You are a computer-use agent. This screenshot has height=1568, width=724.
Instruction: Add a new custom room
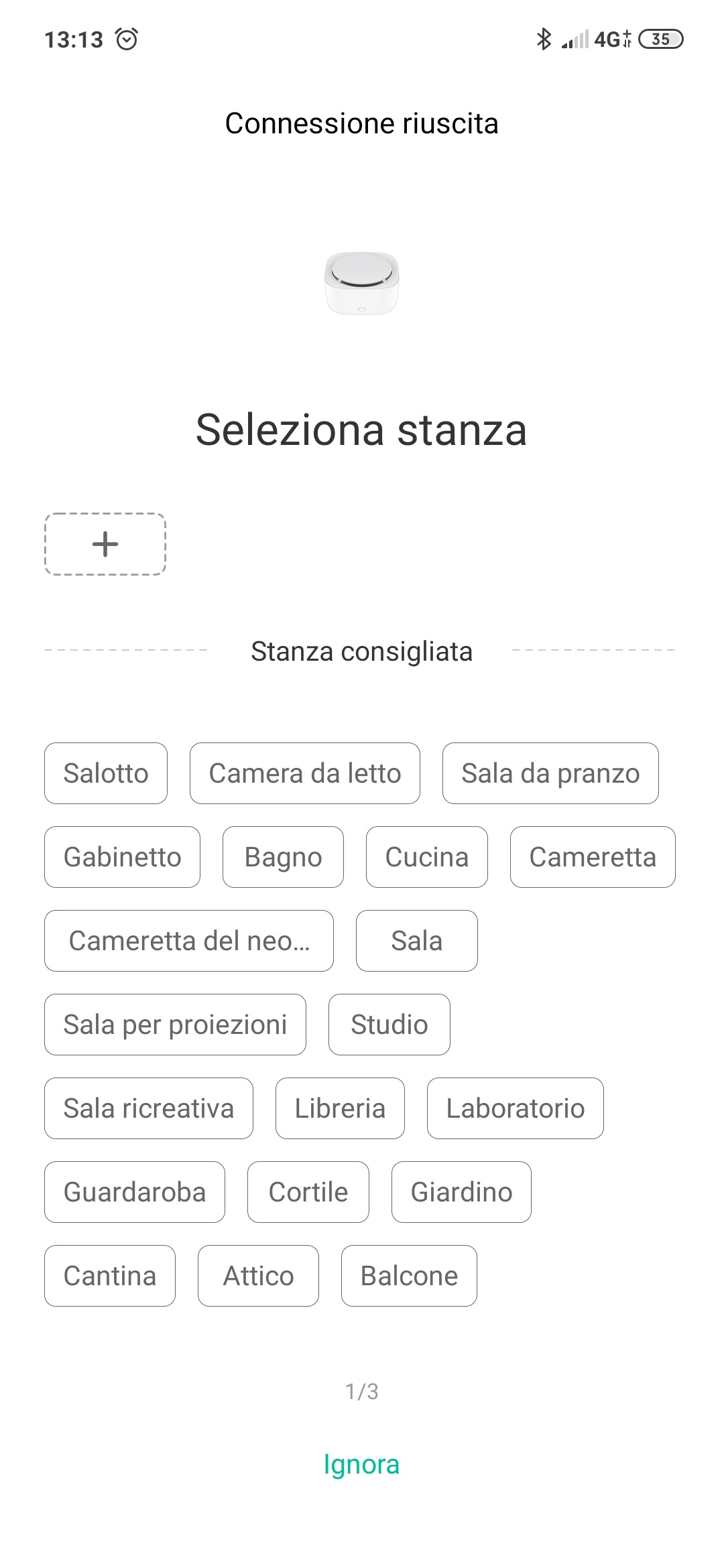pyautogui.click(x=105, y=544)
